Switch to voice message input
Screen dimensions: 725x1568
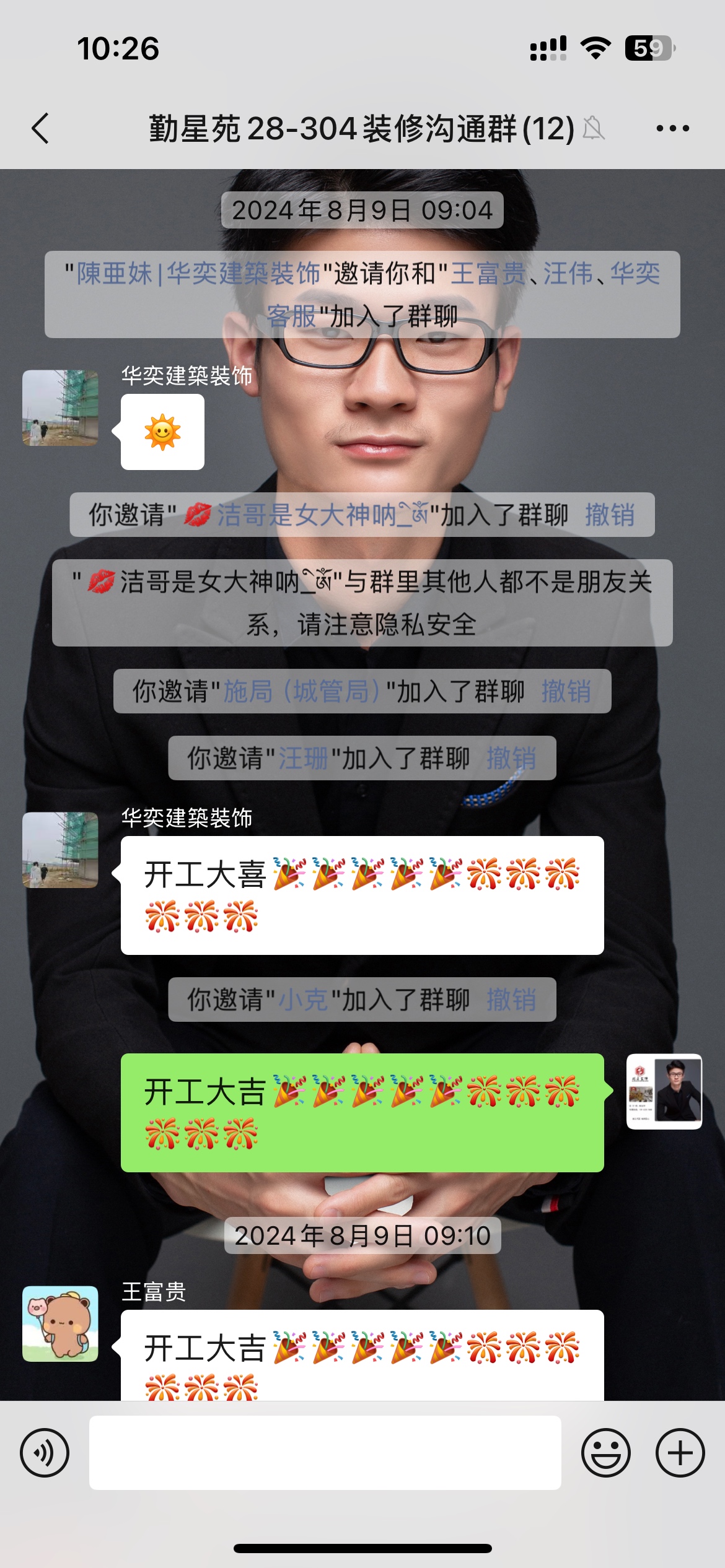pyautogui.click(x=45, y=1453)
